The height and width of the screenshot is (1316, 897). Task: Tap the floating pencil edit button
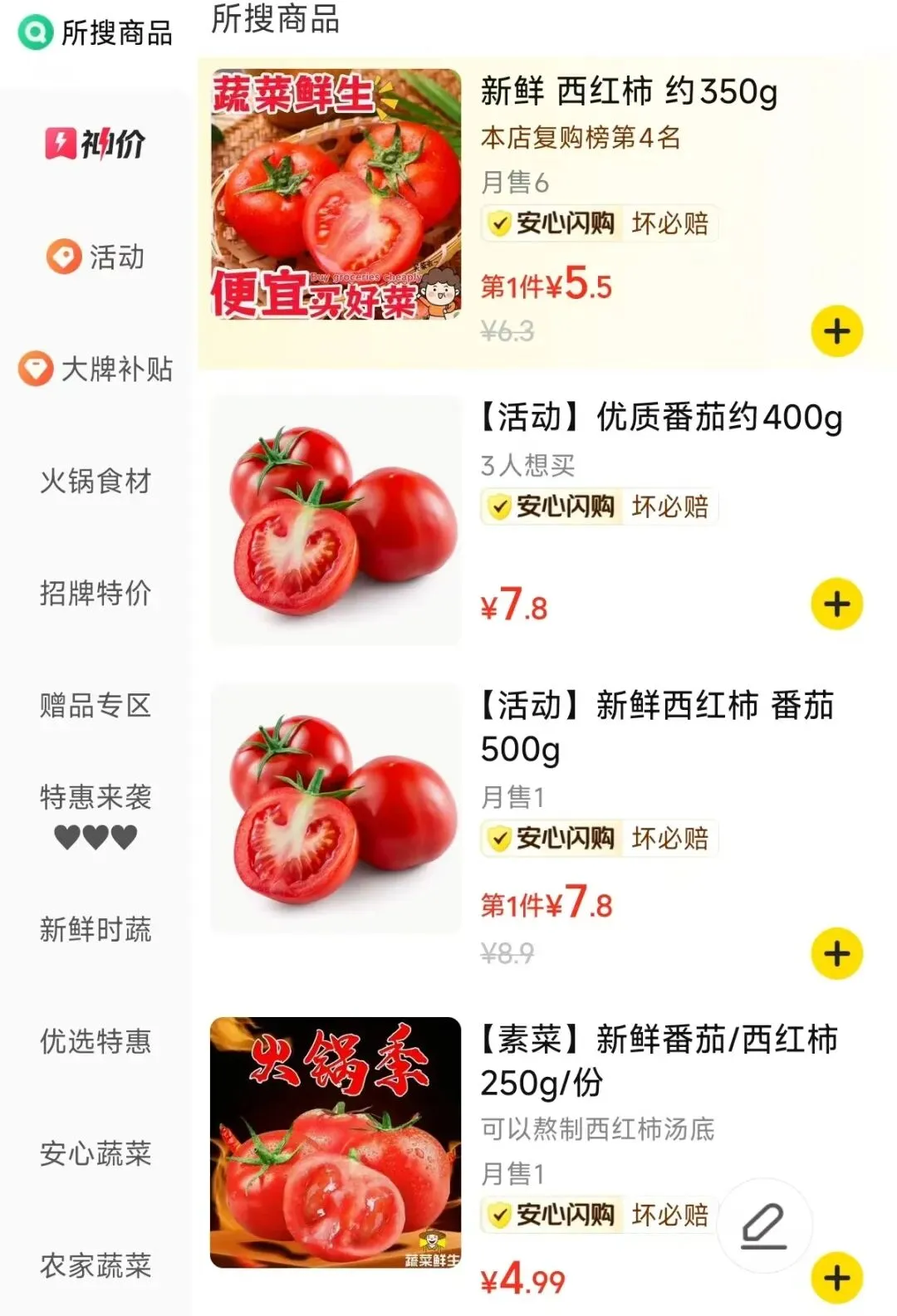tap(764, 1225)
